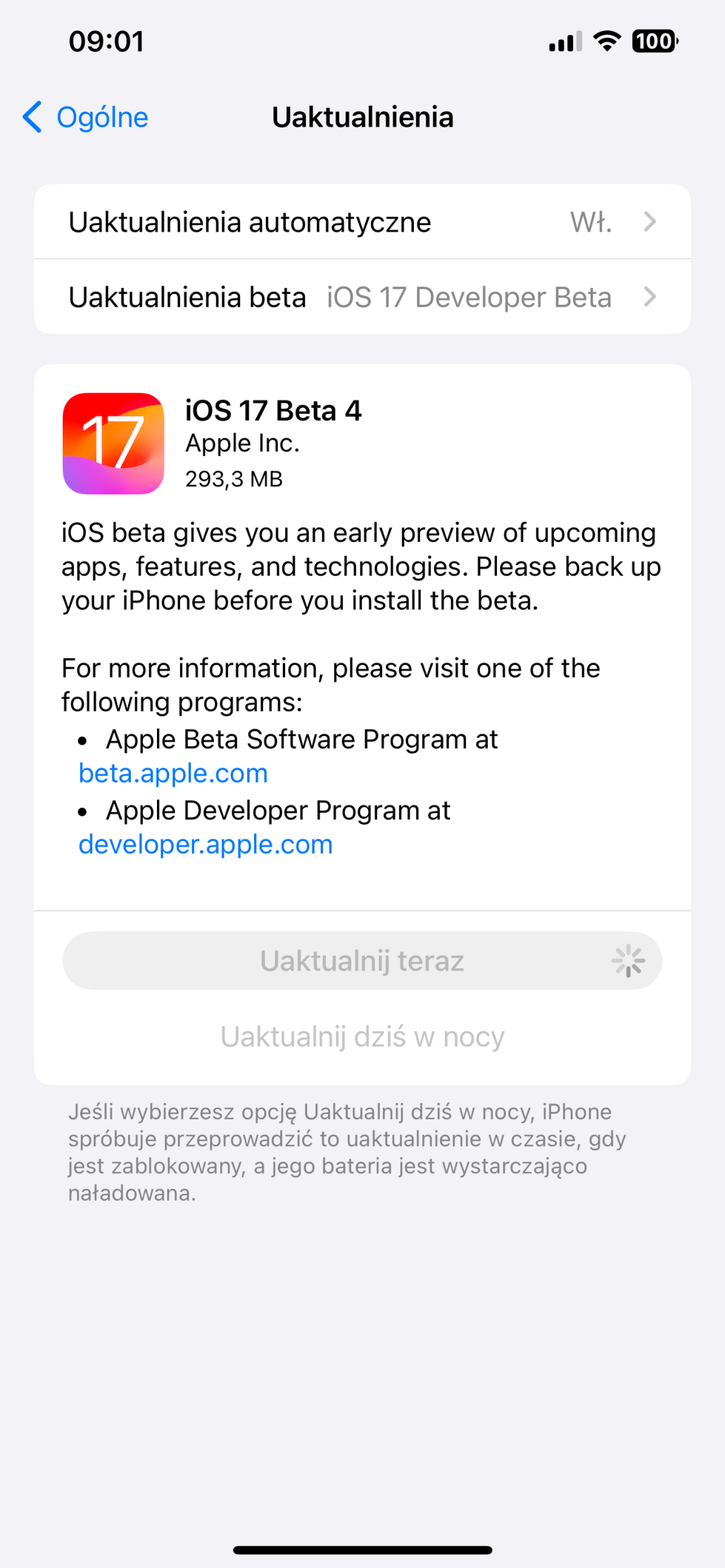Tap the Uaktualnij teraz button

pyautogui.click(x=362, y=961)
